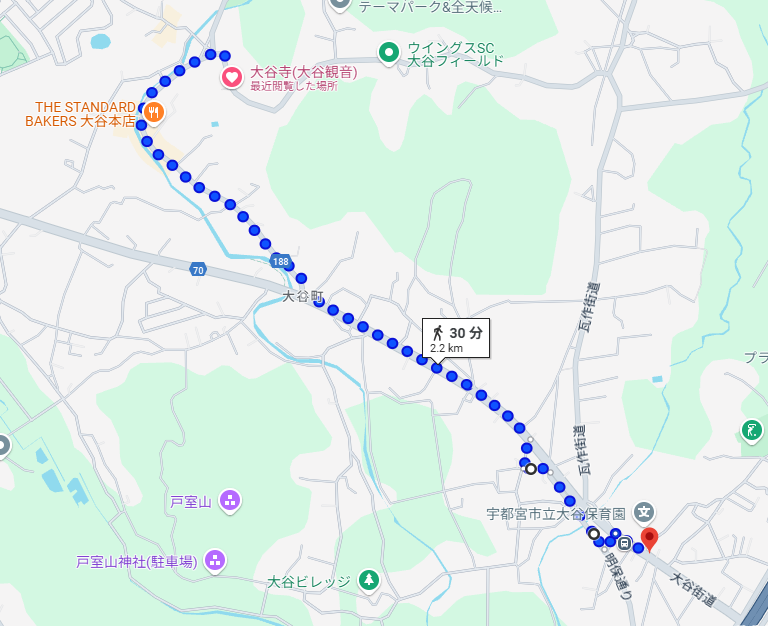Select the 戸室山 place marker
The image size is (768, 626).
pos(230,500)
